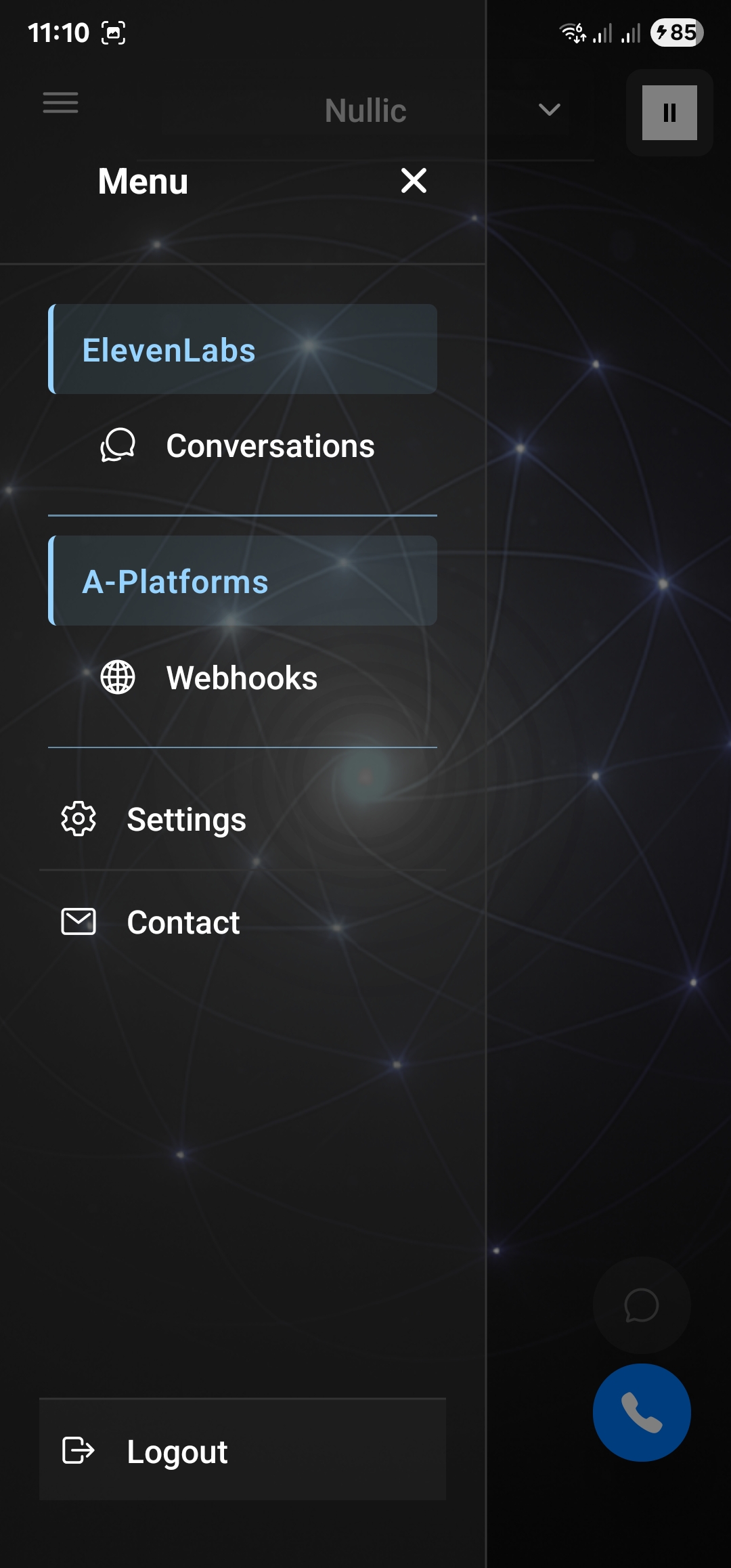Open the chat bubble button
Viewport: 731px width, 1568px height.
point(642,1305)
